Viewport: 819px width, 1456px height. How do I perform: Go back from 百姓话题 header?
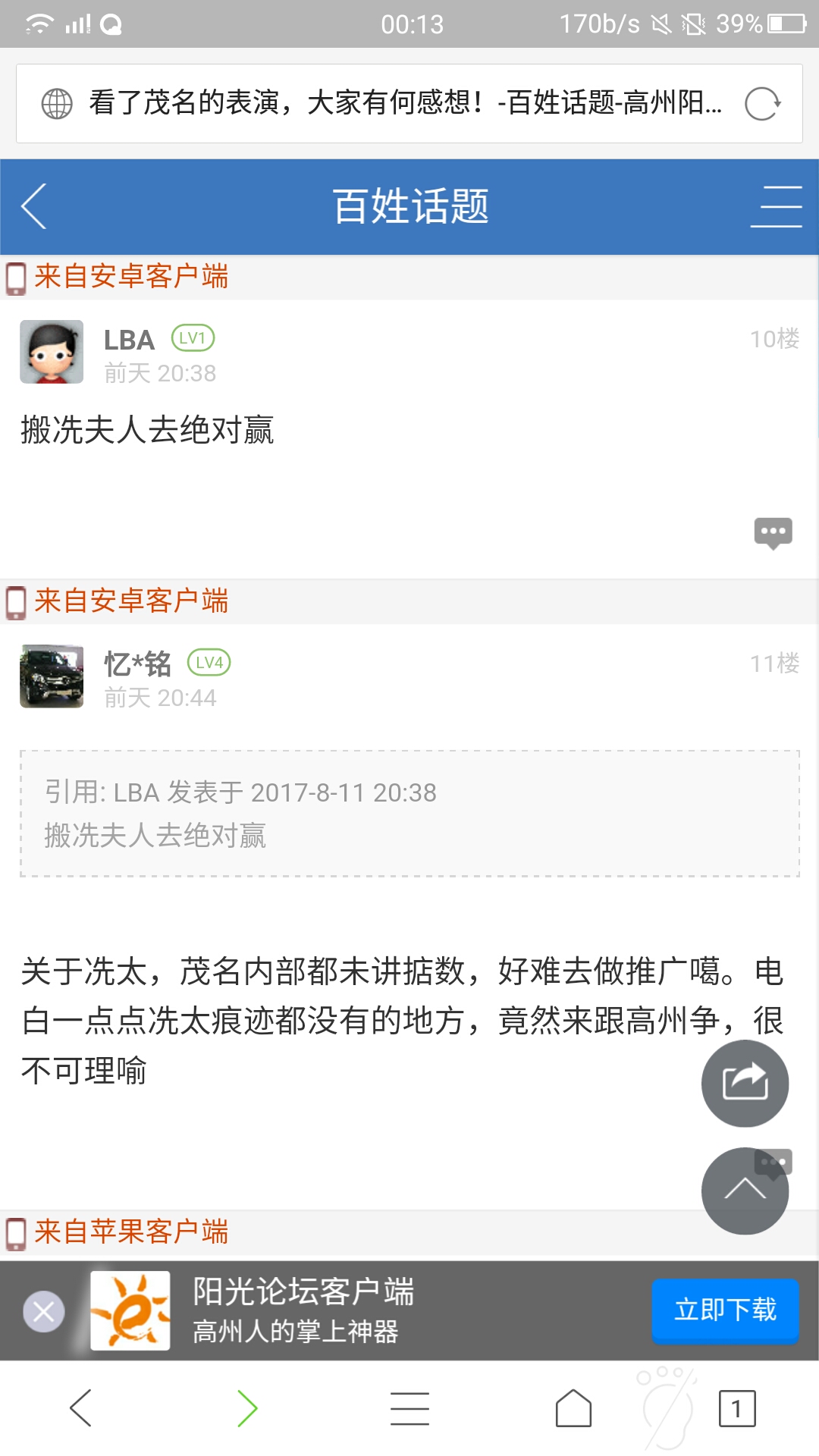(x=35, y=206)
